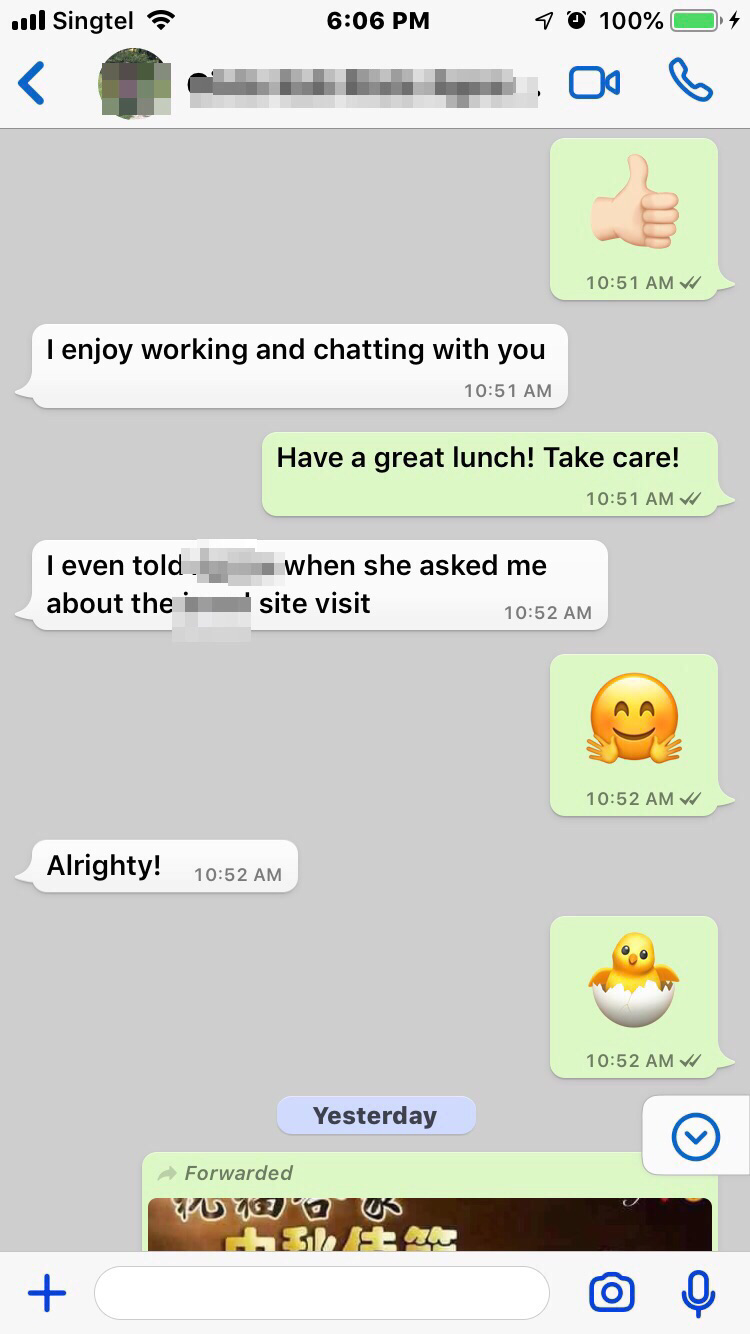The image size is (750, 1334).
Task: Start a video call
Action: coord(594,83)
